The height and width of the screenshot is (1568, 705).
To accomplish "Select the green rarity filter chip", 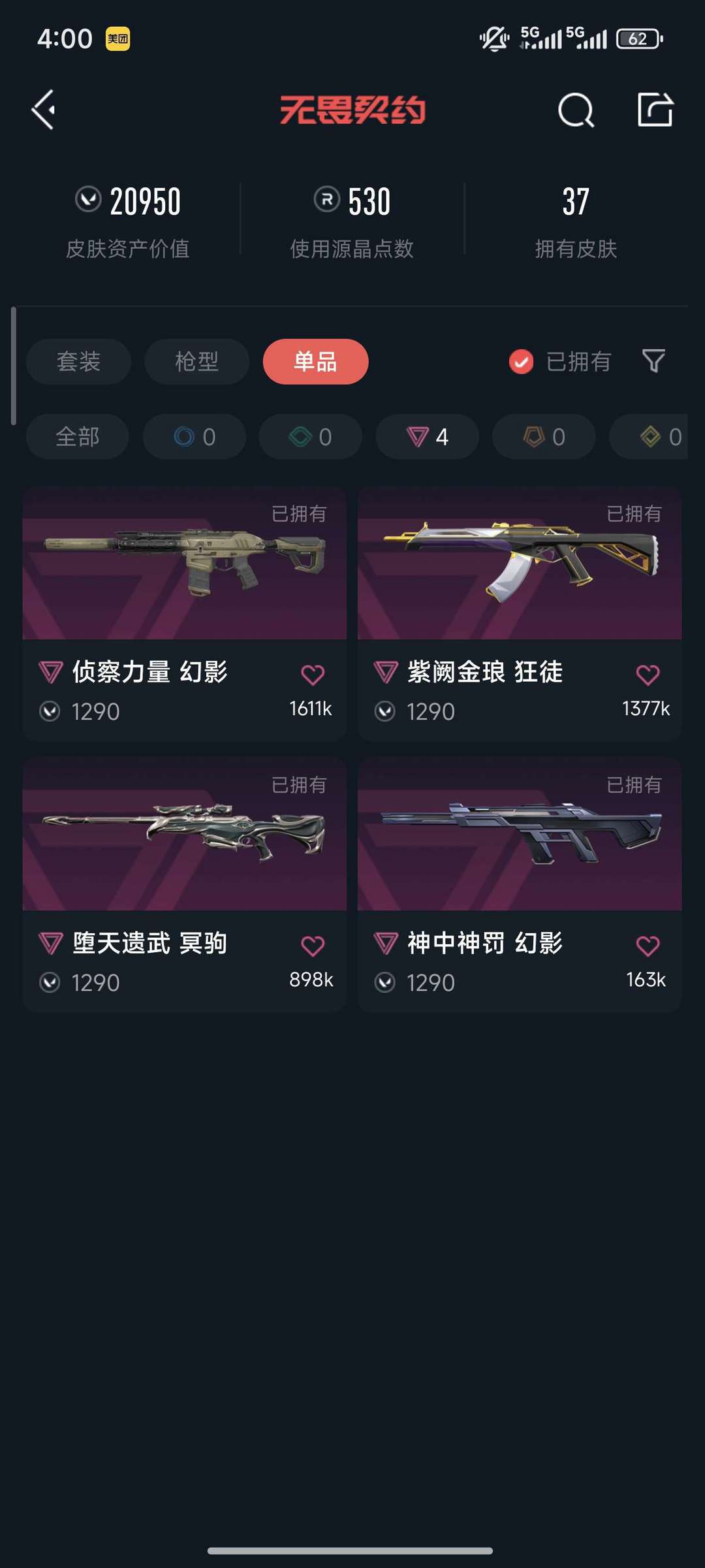I will [309, 437].
